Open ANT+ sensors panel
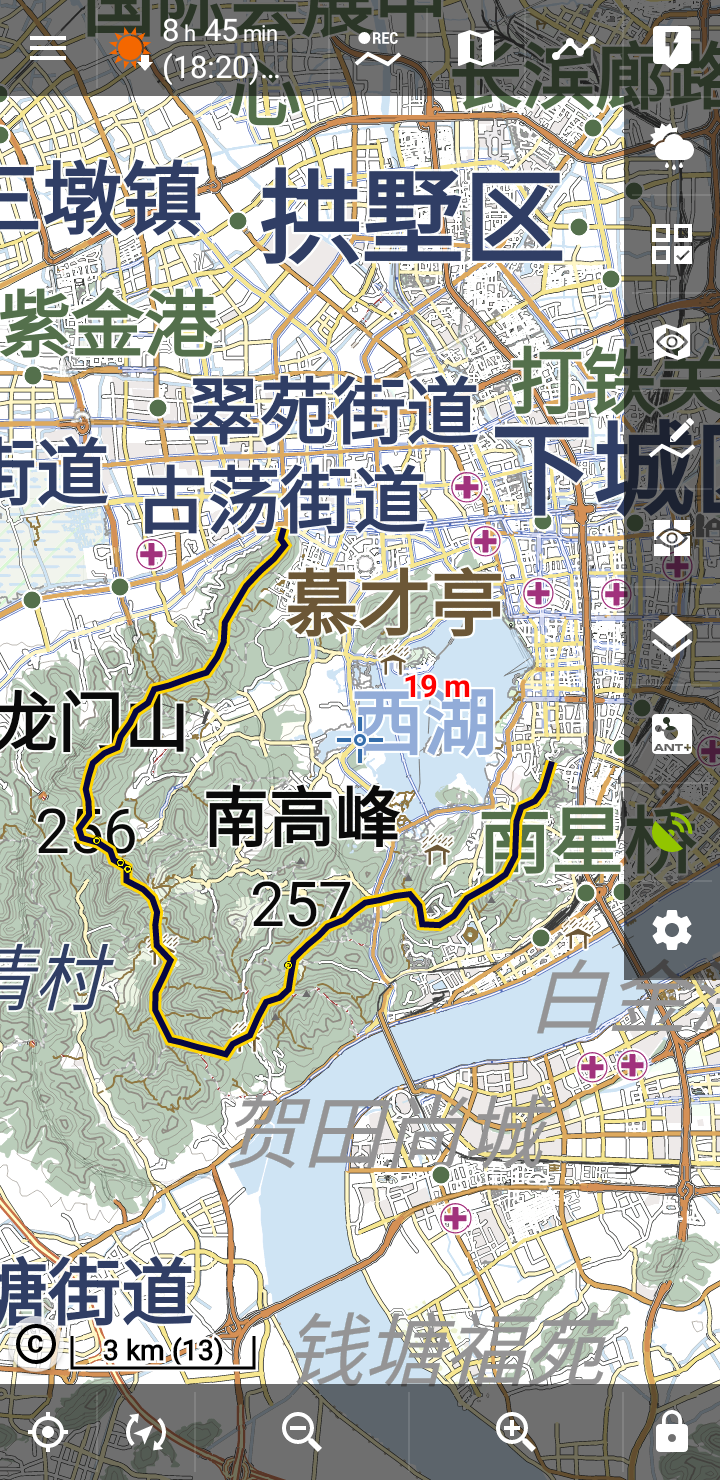This screenshot has width=720, height=1480. [x=672, y=735]
